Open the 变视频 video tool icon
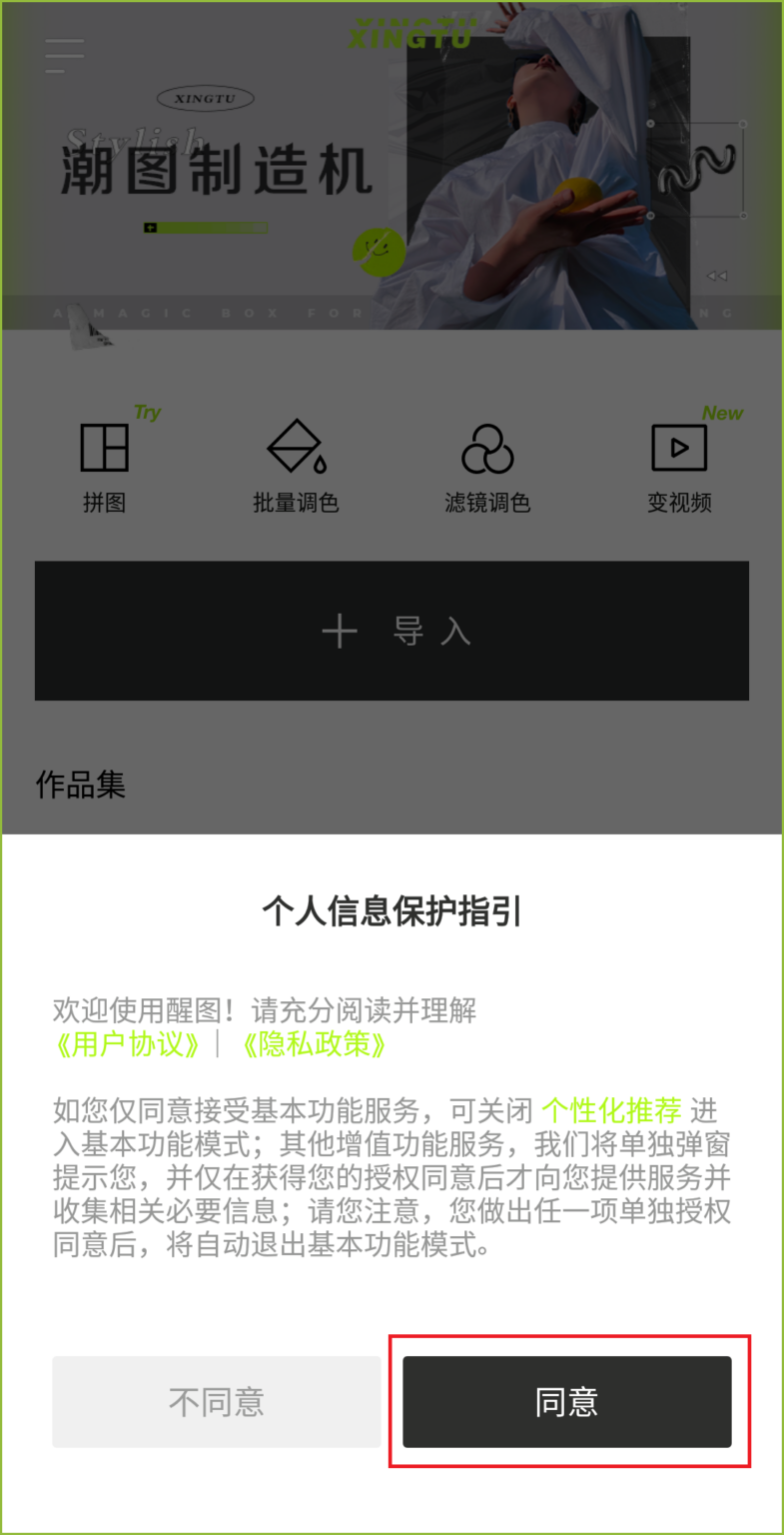Viewport: 784px width, 1535px height. point(678,449)
